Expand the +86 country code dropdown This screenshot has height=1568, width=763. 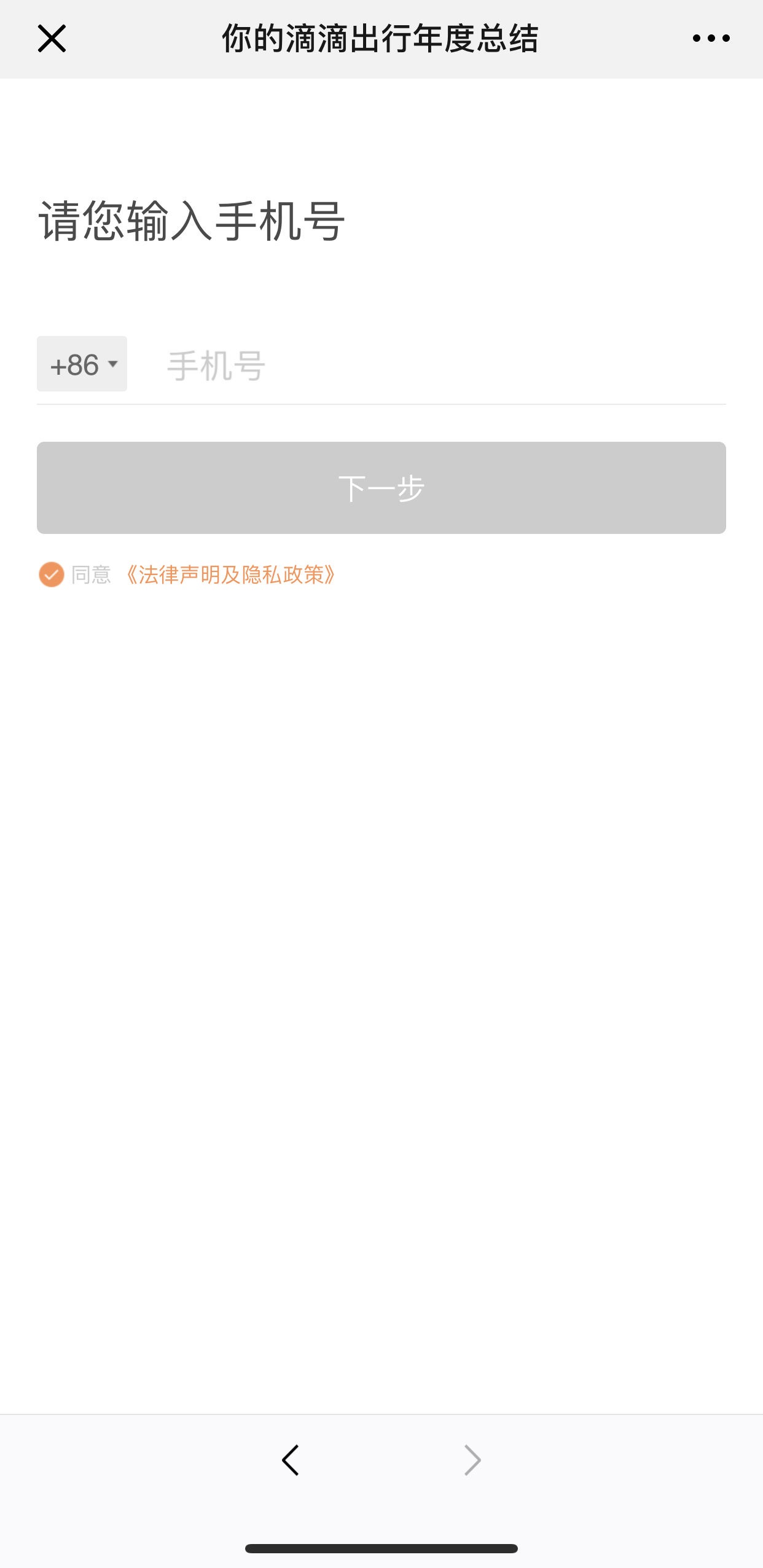(x=82, y=364)
